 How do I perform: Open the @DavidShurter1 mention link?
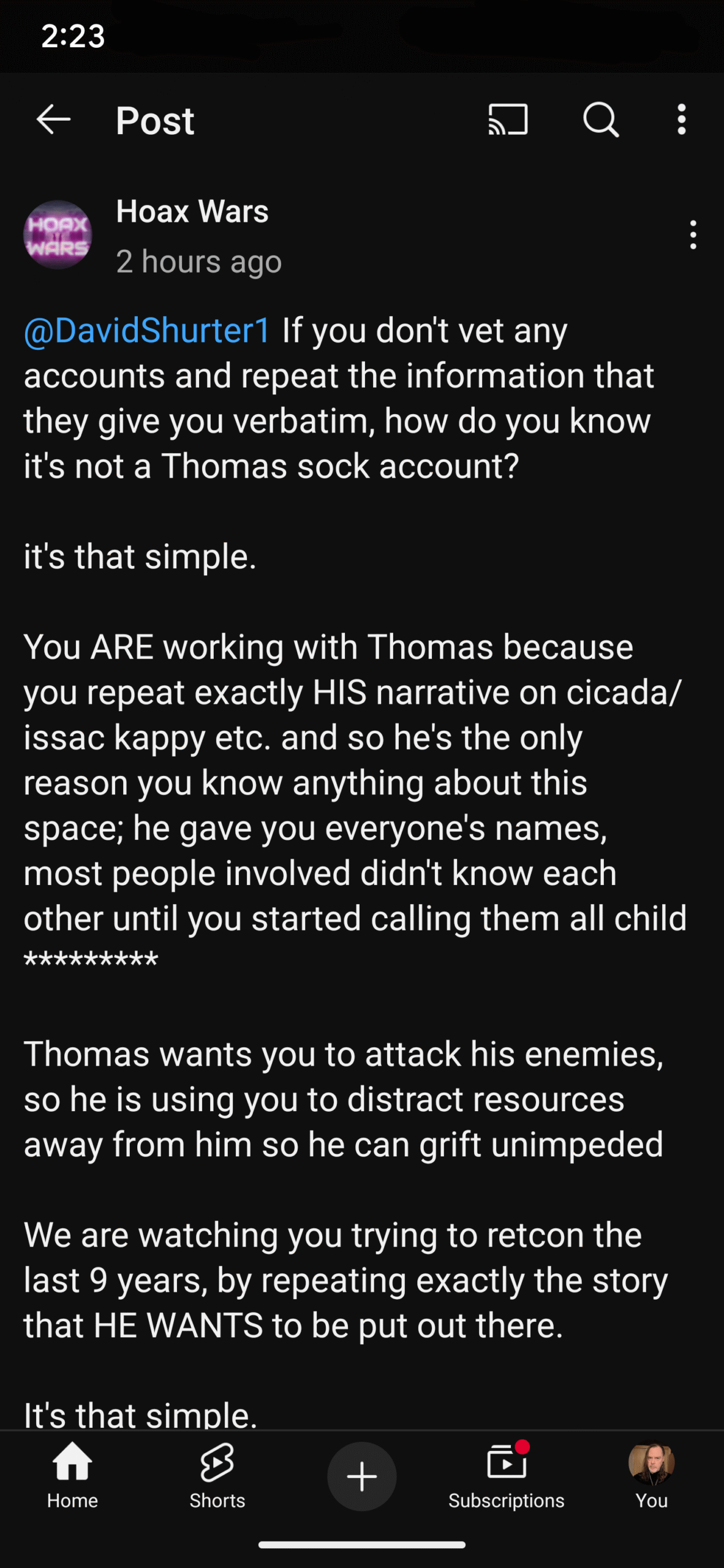click(147, 331)
